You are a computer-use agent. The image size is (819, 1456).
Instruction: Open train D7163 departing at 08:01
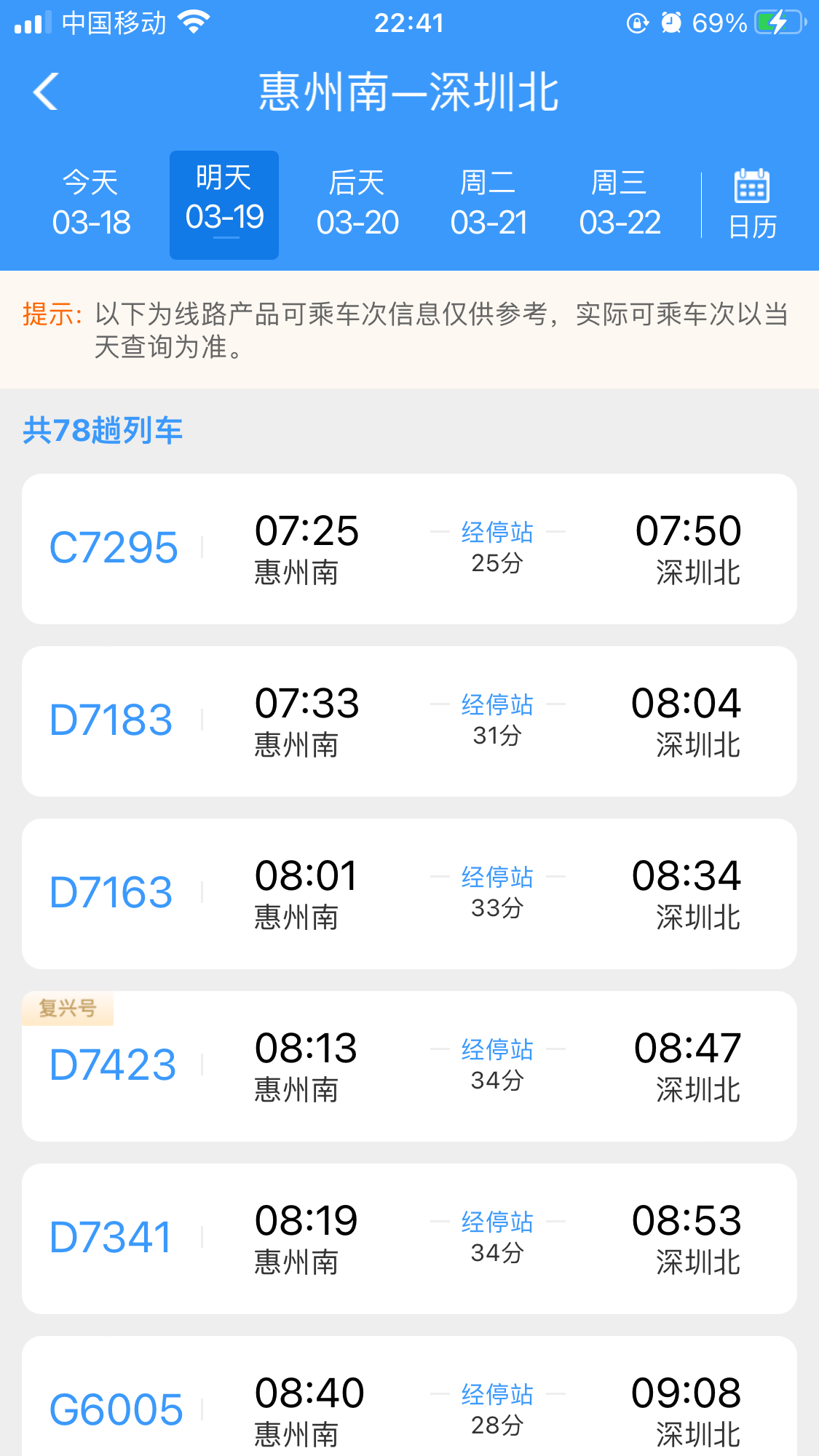tap(111, 894)
